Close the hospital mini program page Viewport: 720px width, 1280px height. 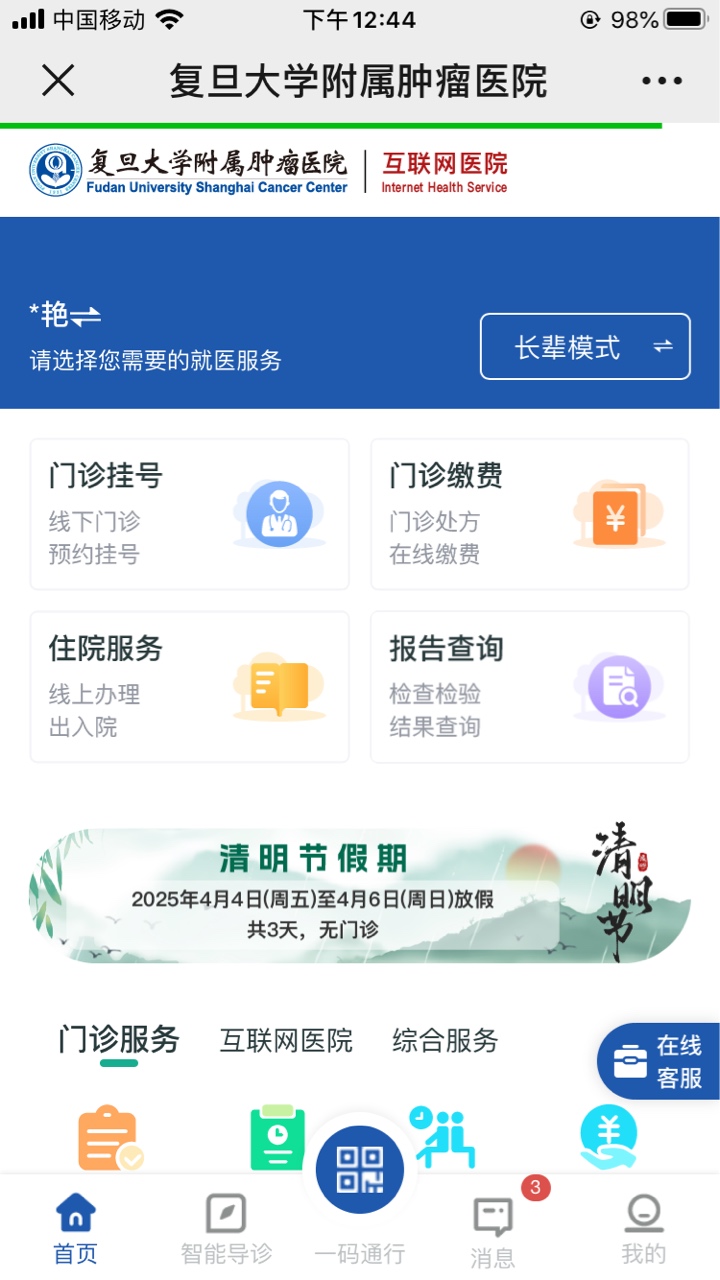click(x=58, y=80)
